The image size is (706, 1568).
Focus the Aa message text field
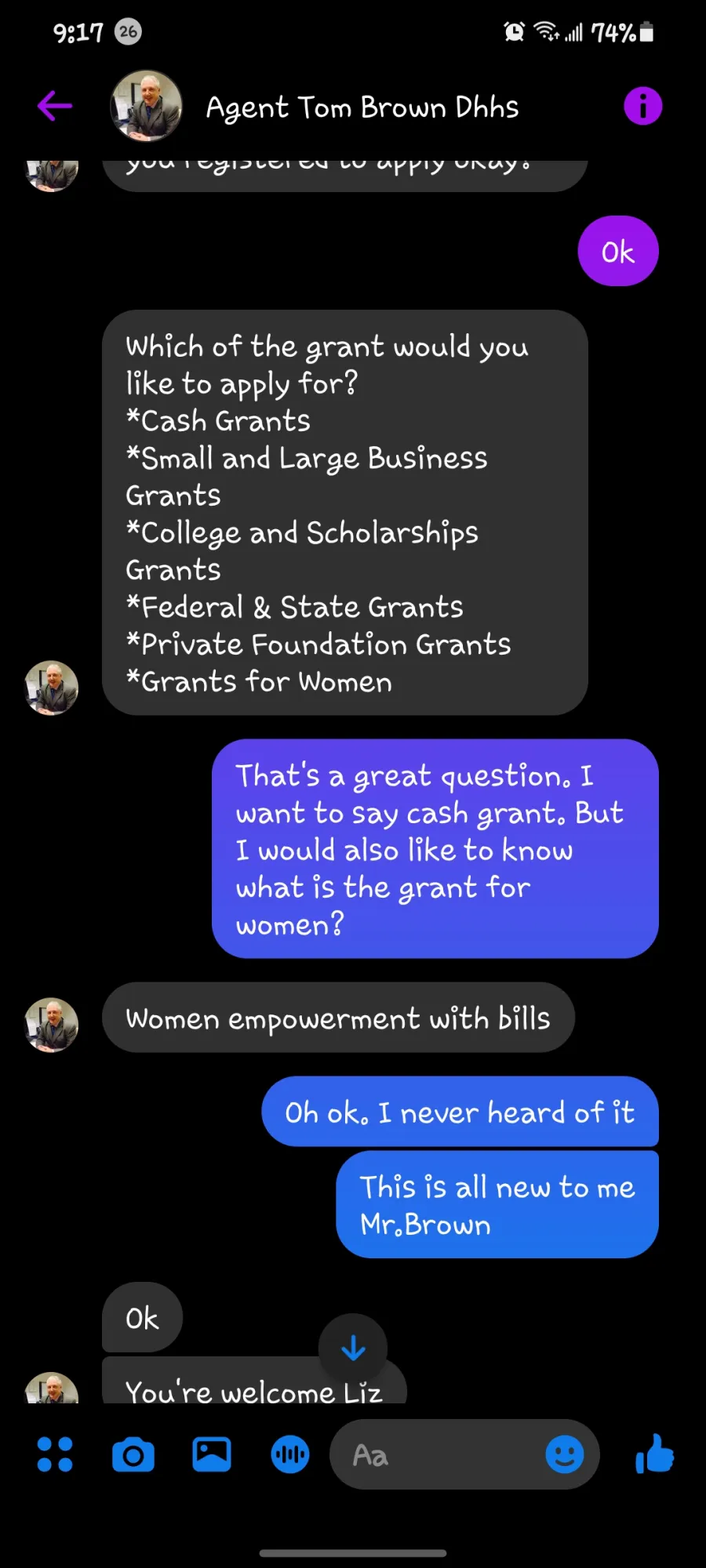point(435,1455)
